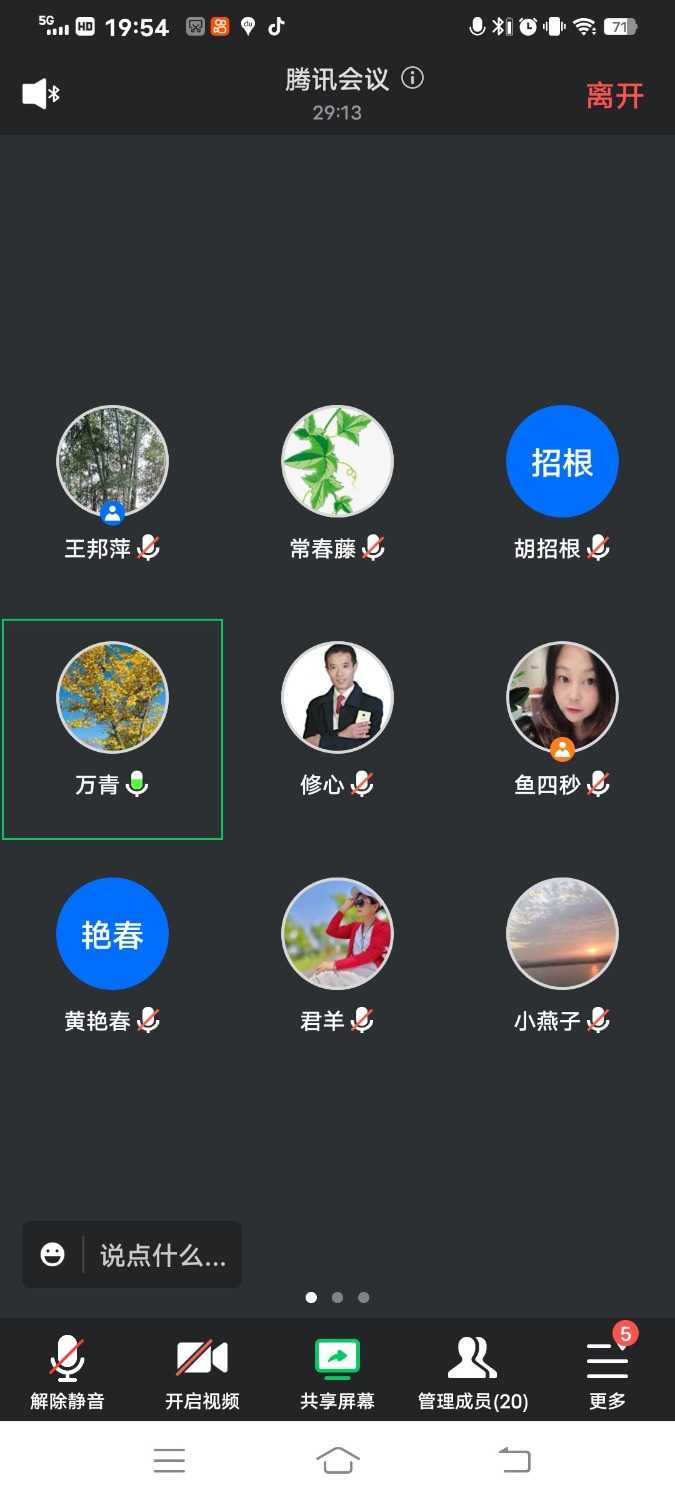Unmute microphone with 解除静音
675x1500 pixels.
(x=67, y=1372)
